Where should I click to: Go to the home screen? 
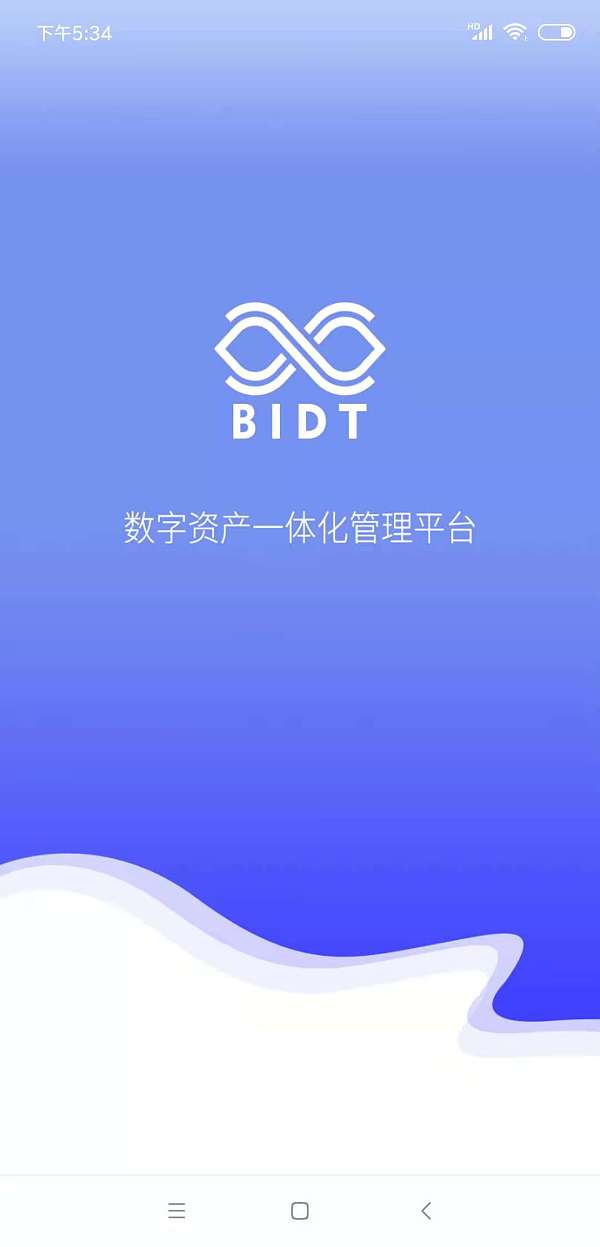pos(299,1211)
